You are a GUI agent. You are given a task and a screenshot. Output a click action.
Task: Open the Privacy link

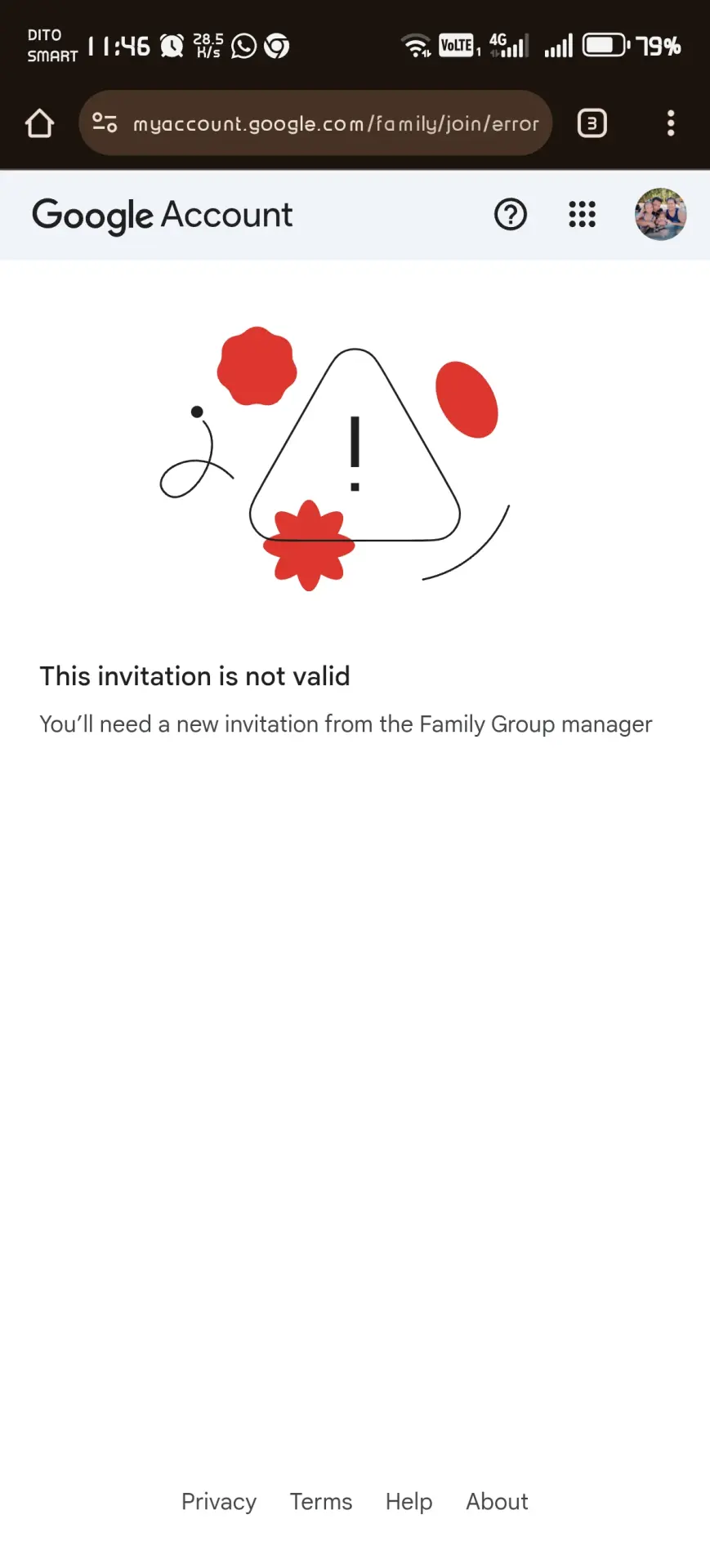219,1501
